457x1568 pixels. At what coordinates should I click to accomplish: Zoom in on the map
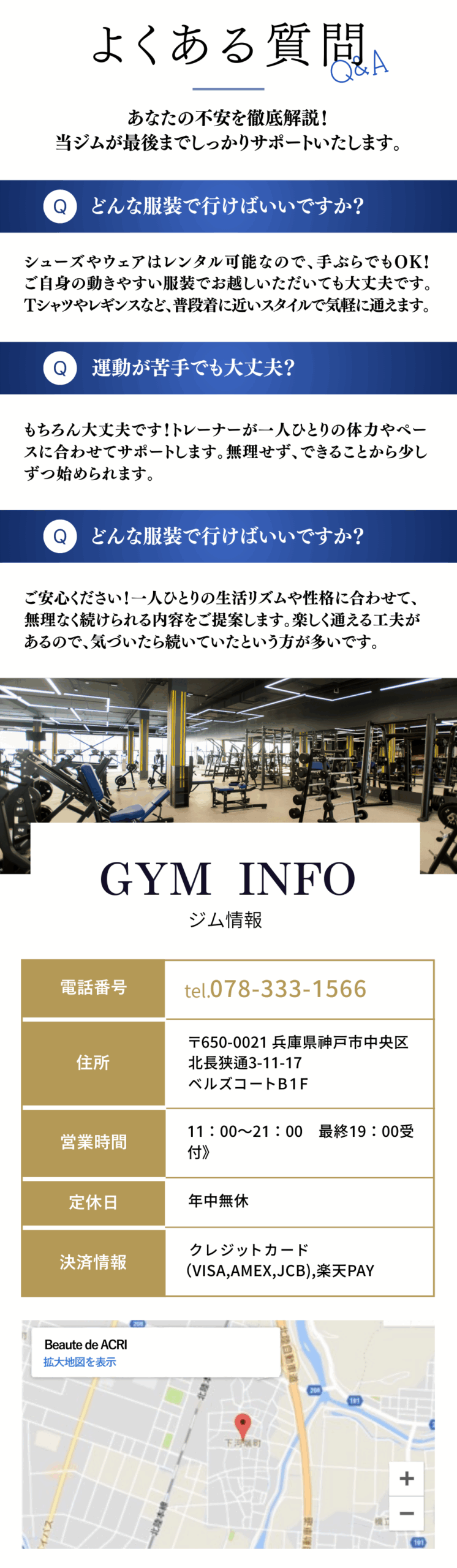point(406,1478)
